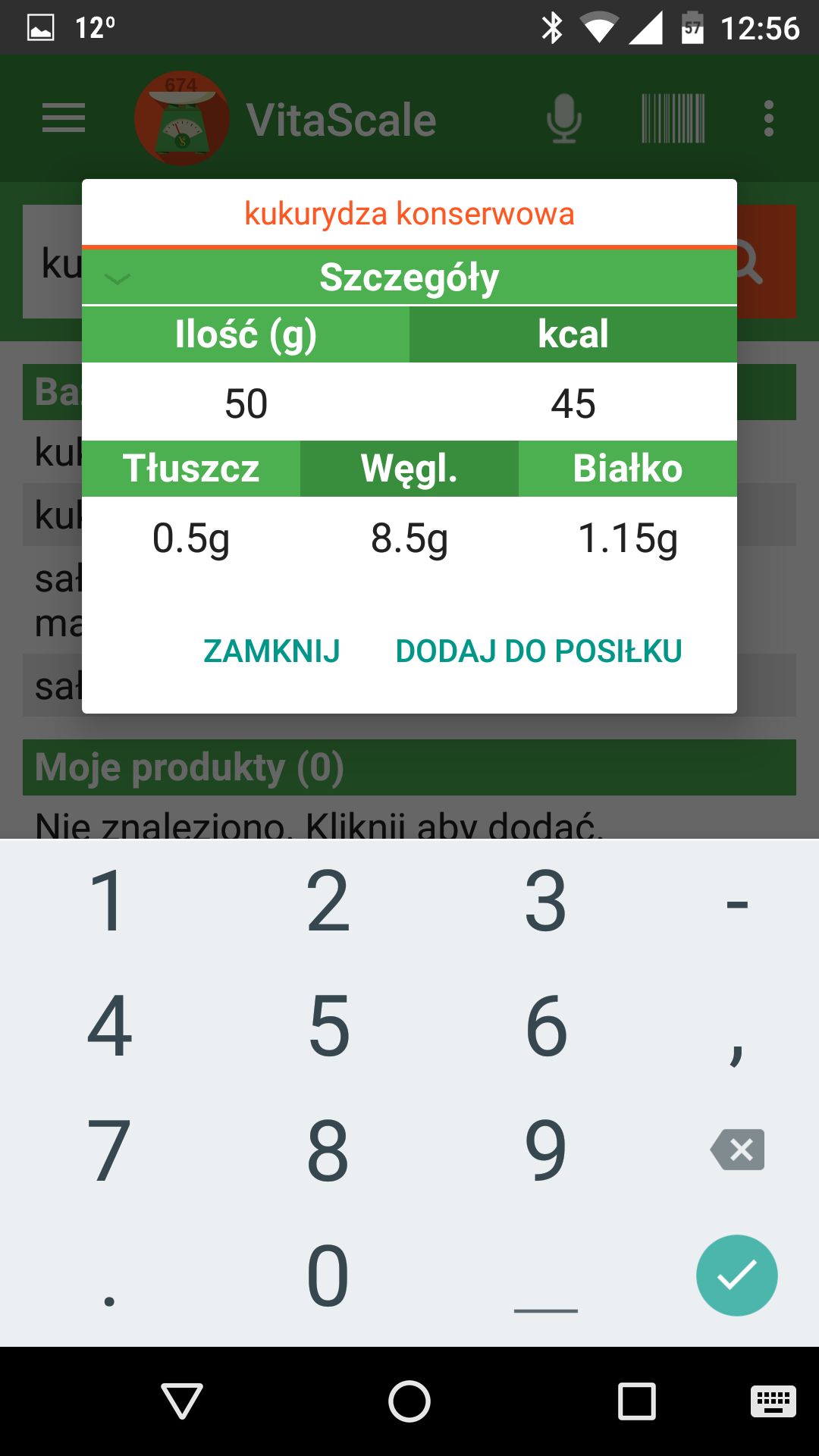The width and height of the screenshot is (819, 1456).
Task: Enter digit 0 on the keypad
Action: coord(328,1275)
